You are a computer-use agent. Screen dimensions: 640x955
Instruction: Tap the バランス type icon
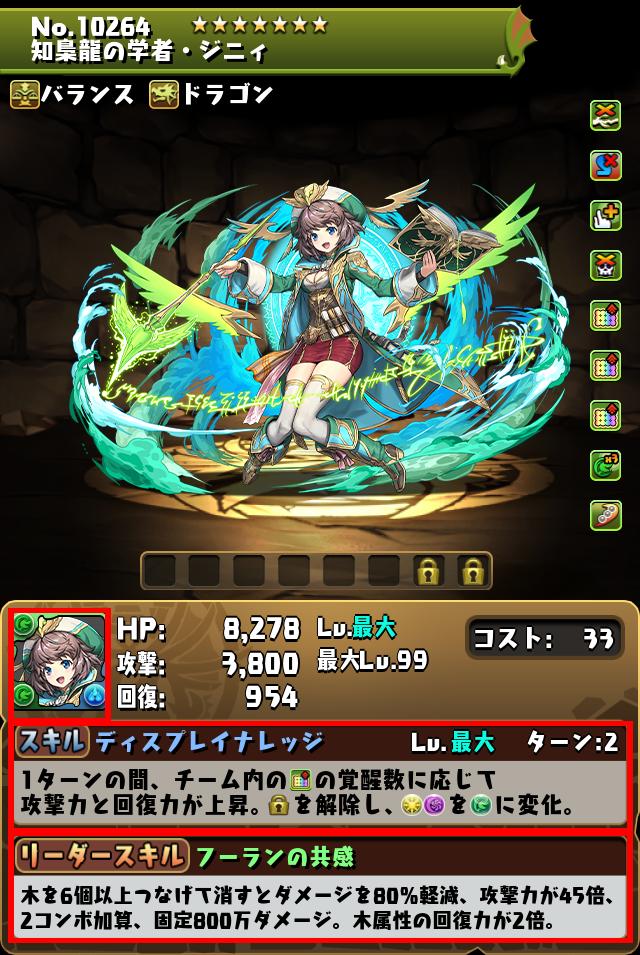pos(25,95)
